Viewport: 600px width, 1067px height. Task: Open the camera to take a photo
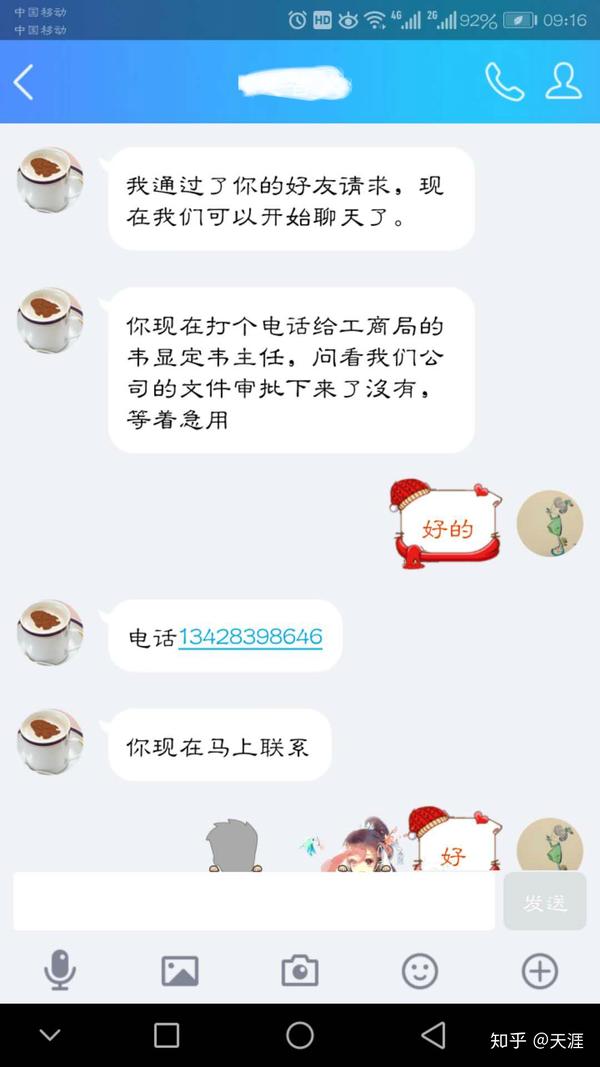[x=300, y=970]
